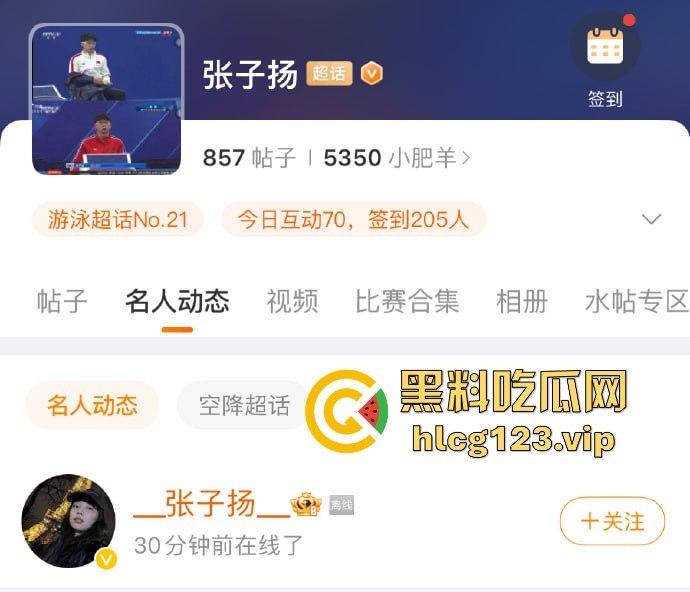Select the 名人动态 filter chip
Screen dimensions: 690x592
(92, 405)
